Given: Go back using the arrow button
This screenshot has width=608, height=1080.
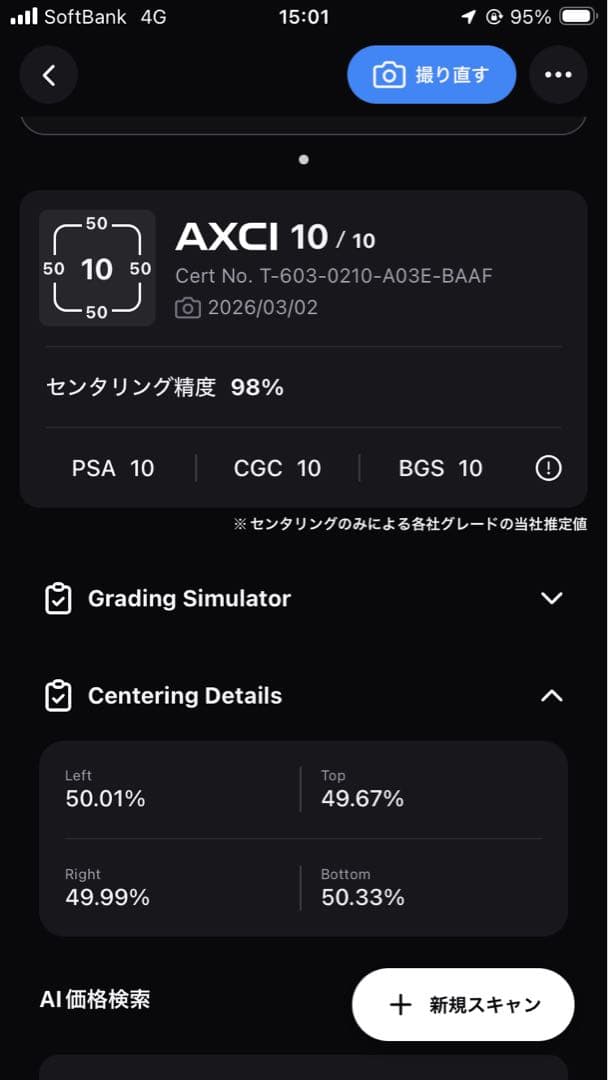Looking at the screenshot, I should 49,75.
